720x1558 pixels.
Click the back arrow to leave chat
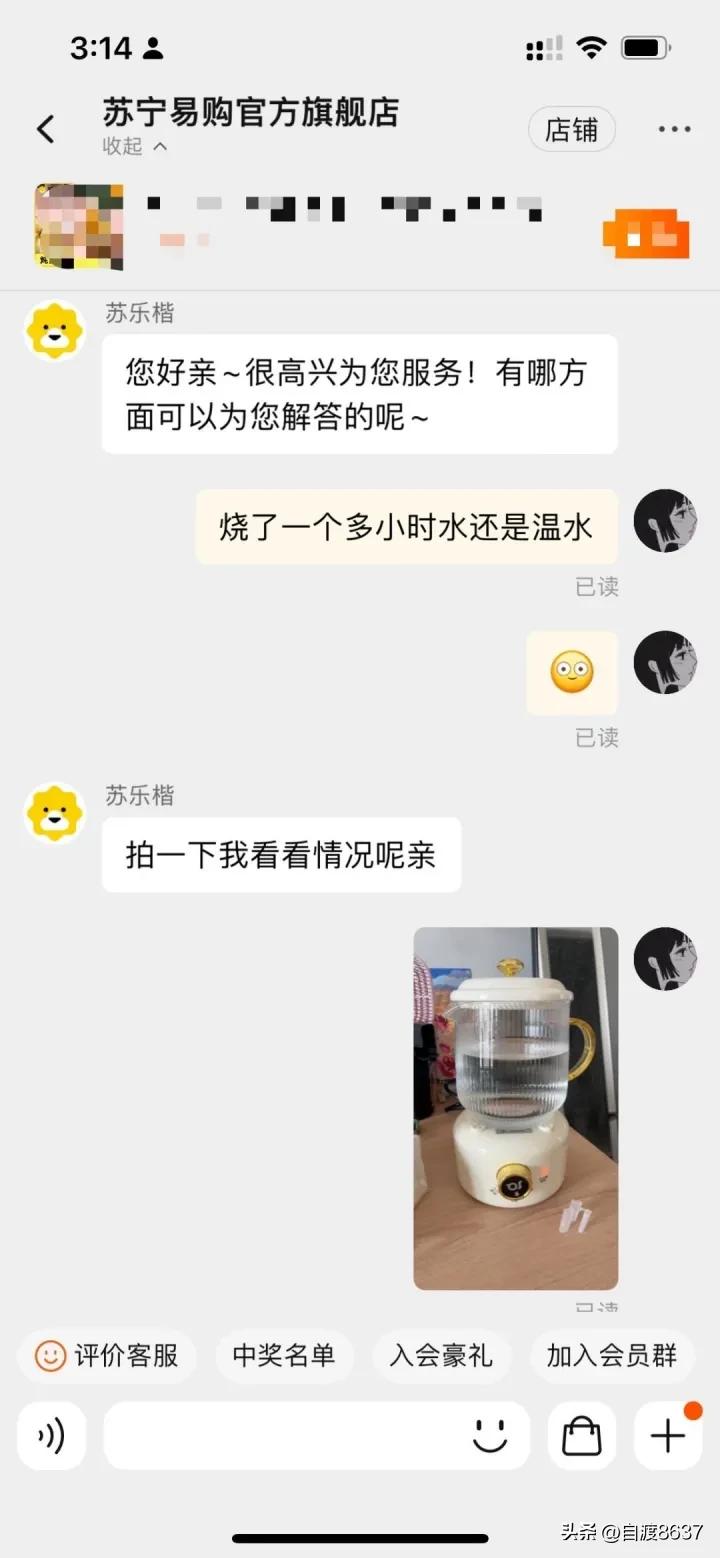(44, 129)
